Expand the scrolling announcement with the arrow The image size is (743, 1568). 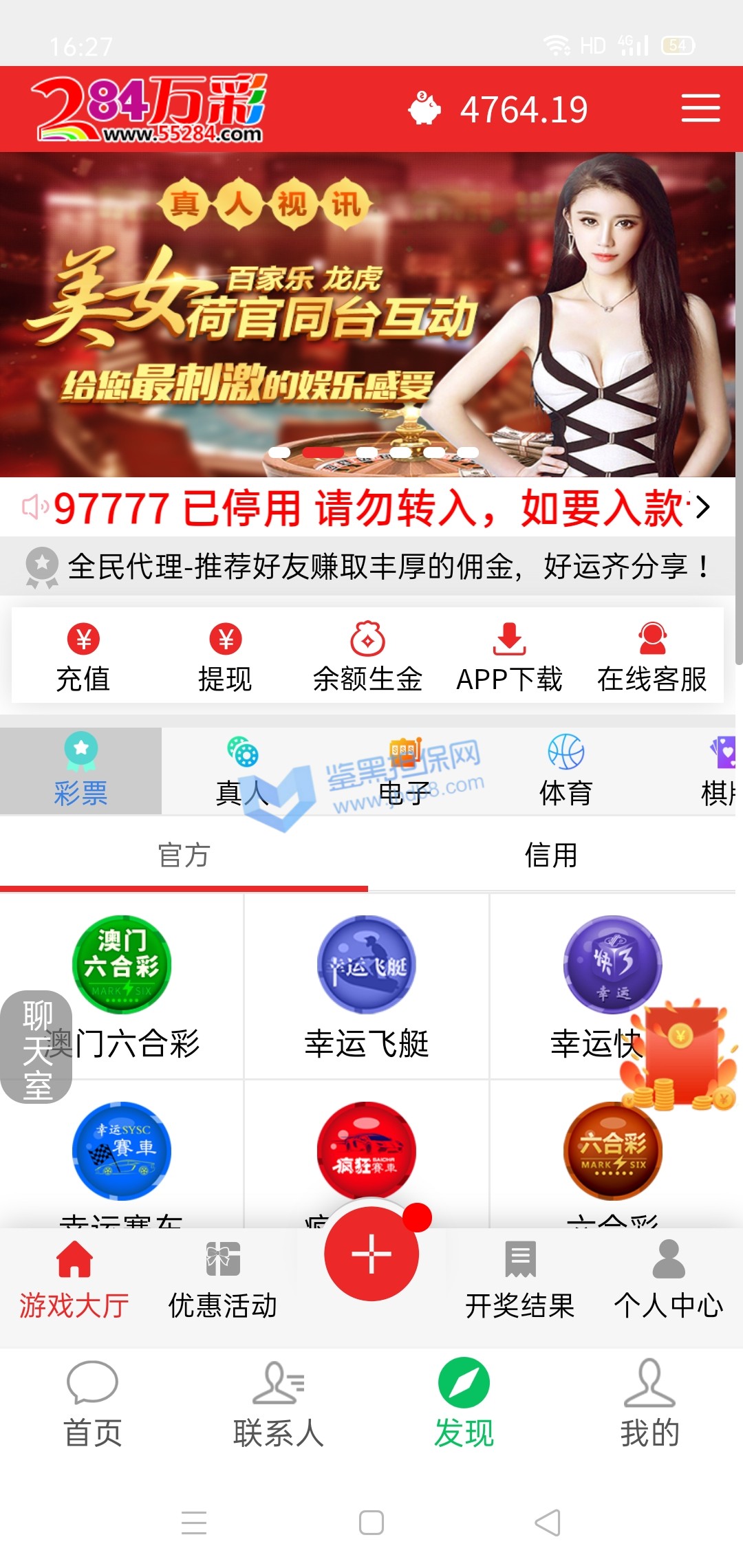coord(702,508)
